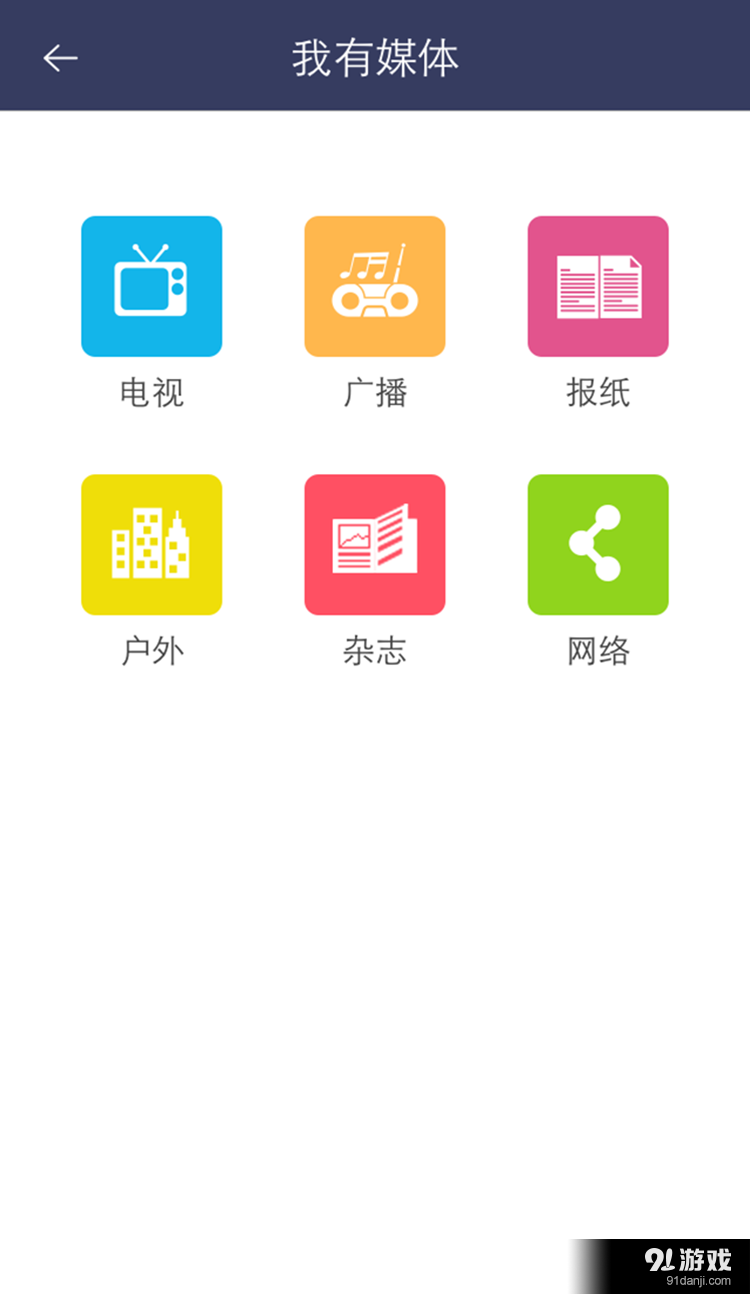Select the pink newspaper (报纸) media icon
The height and width of the screenshot is (1294, 750).
point(597,286)
